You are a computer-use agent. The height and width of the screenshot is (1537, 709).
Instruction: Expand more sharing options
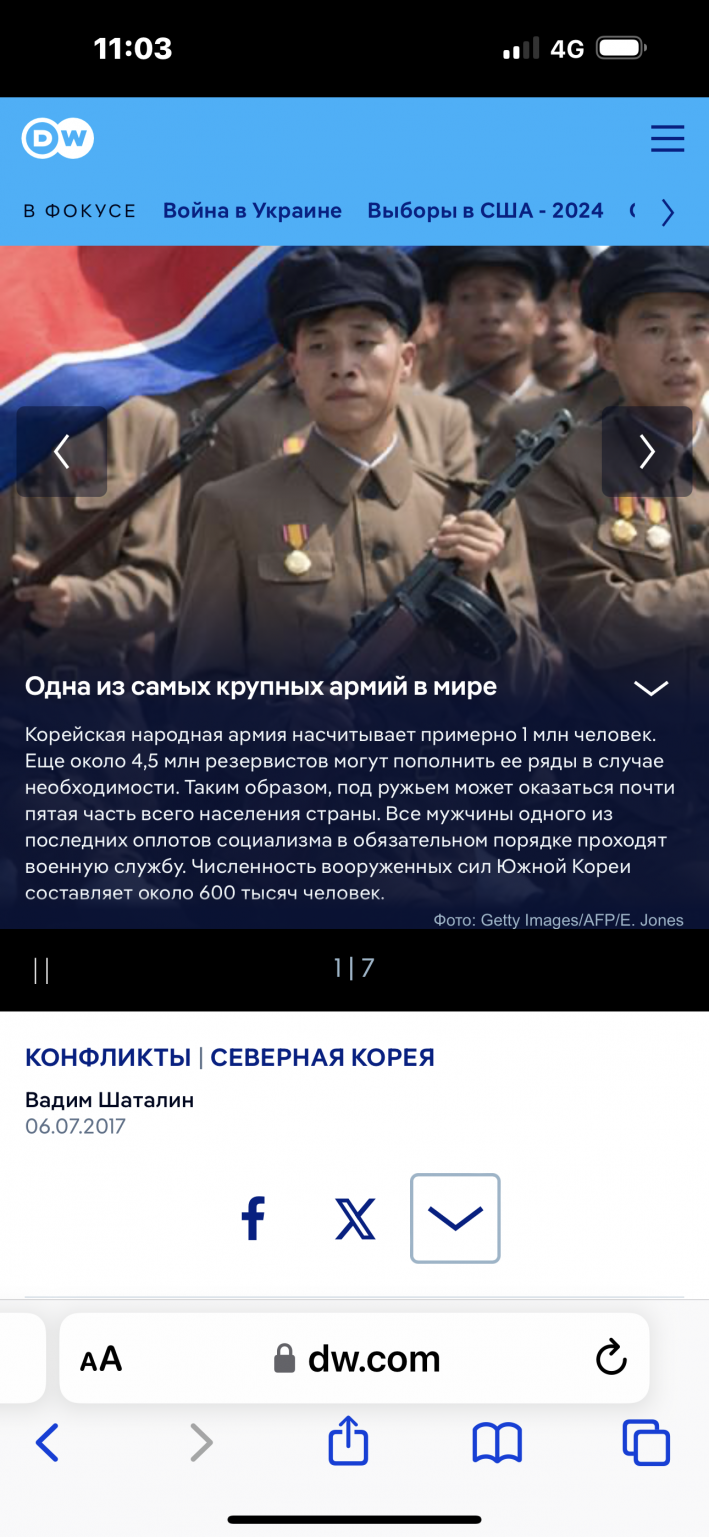(455, 1219)
